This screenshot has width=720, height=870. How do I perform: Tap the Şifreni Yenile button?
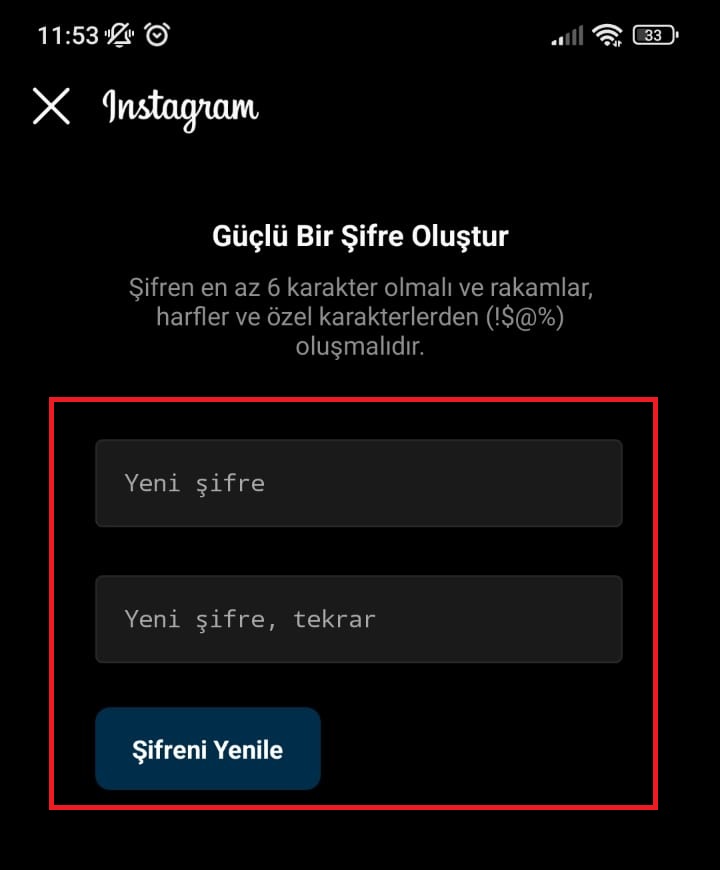(x=207, y=748)
